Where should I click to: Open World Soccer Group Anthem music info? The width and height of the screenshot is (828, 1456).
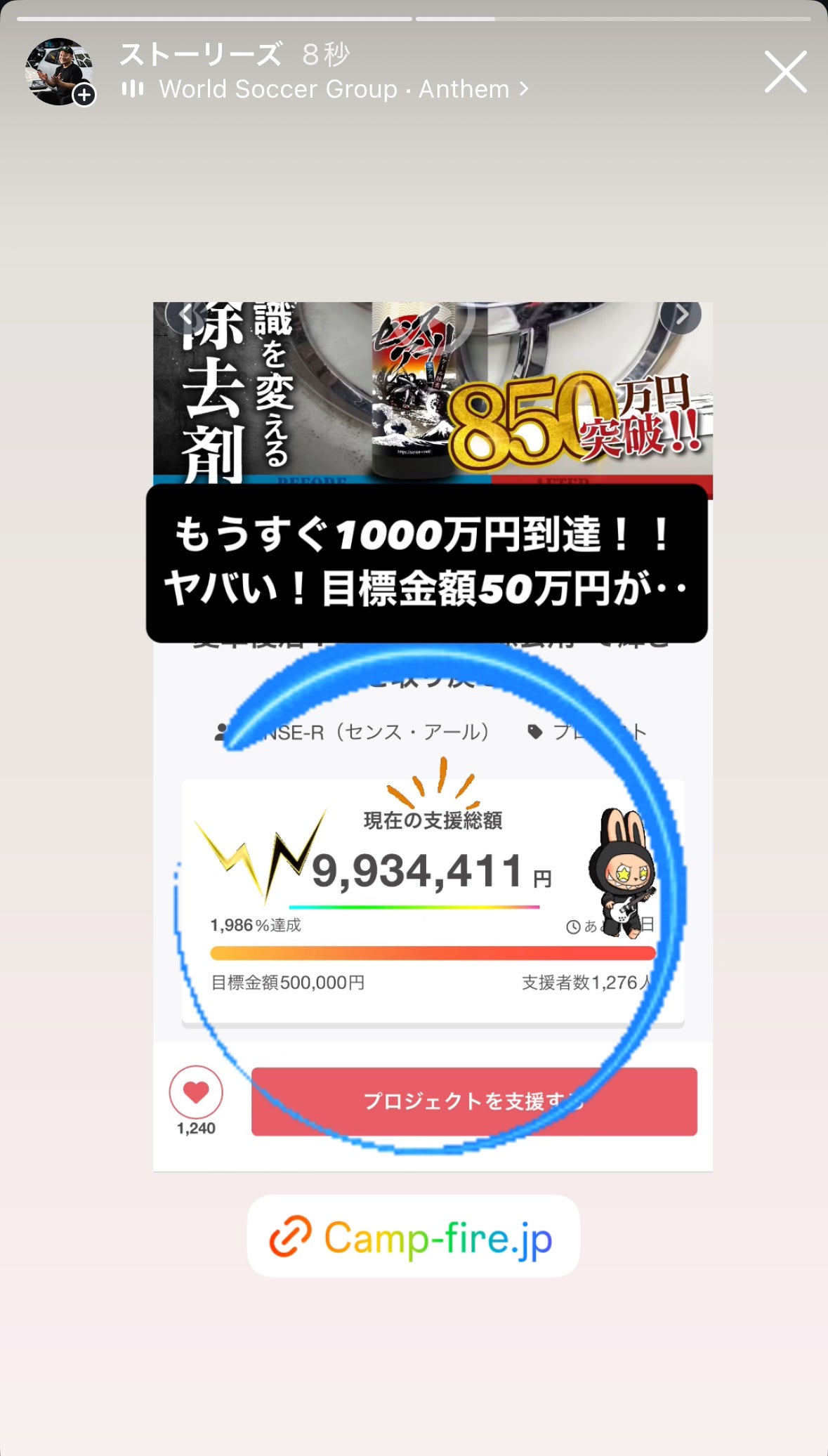point(334,90)
